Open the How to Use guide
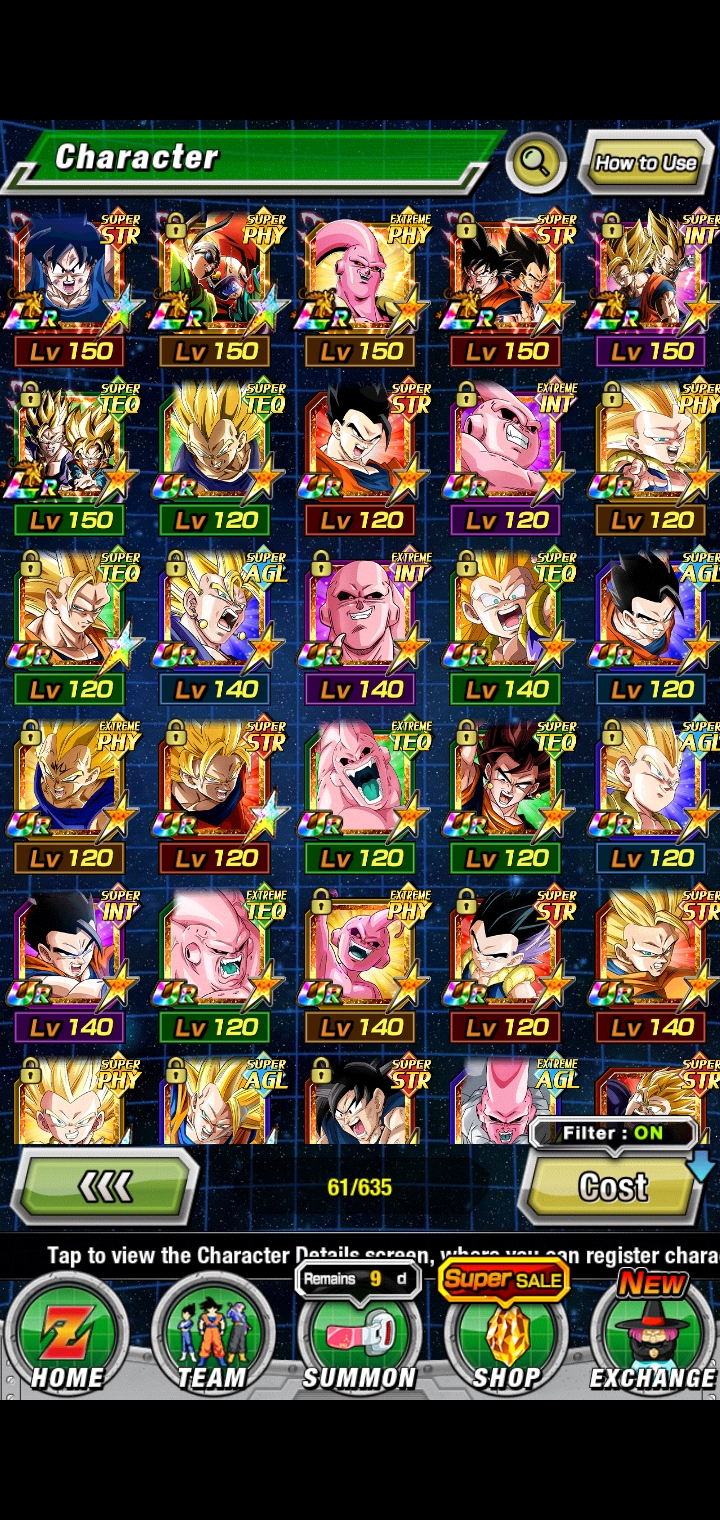Viewport: 720px width, 1520px height. [x=645, y=162]
